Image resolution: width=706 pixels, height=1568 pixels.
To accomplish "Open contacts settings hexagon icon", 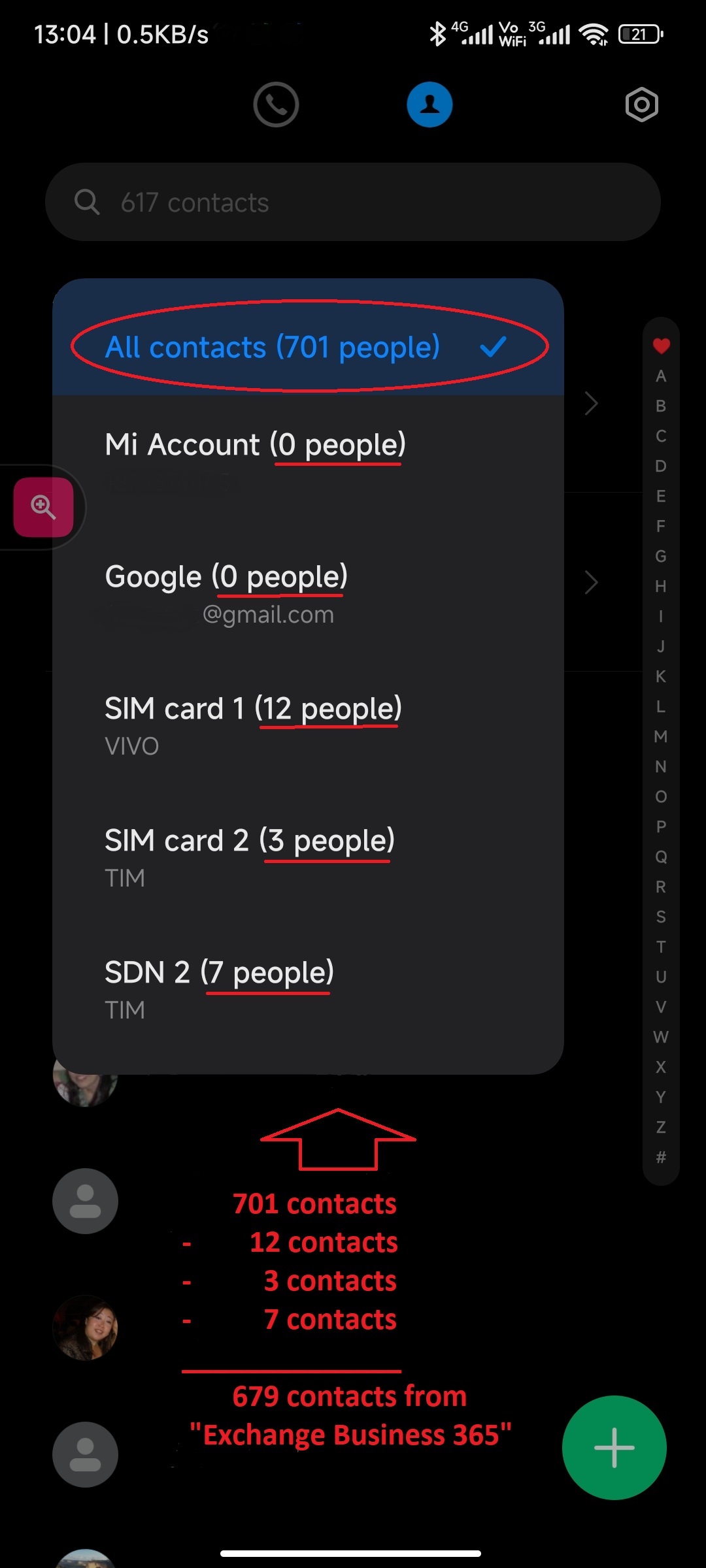I will click(641, 105).
